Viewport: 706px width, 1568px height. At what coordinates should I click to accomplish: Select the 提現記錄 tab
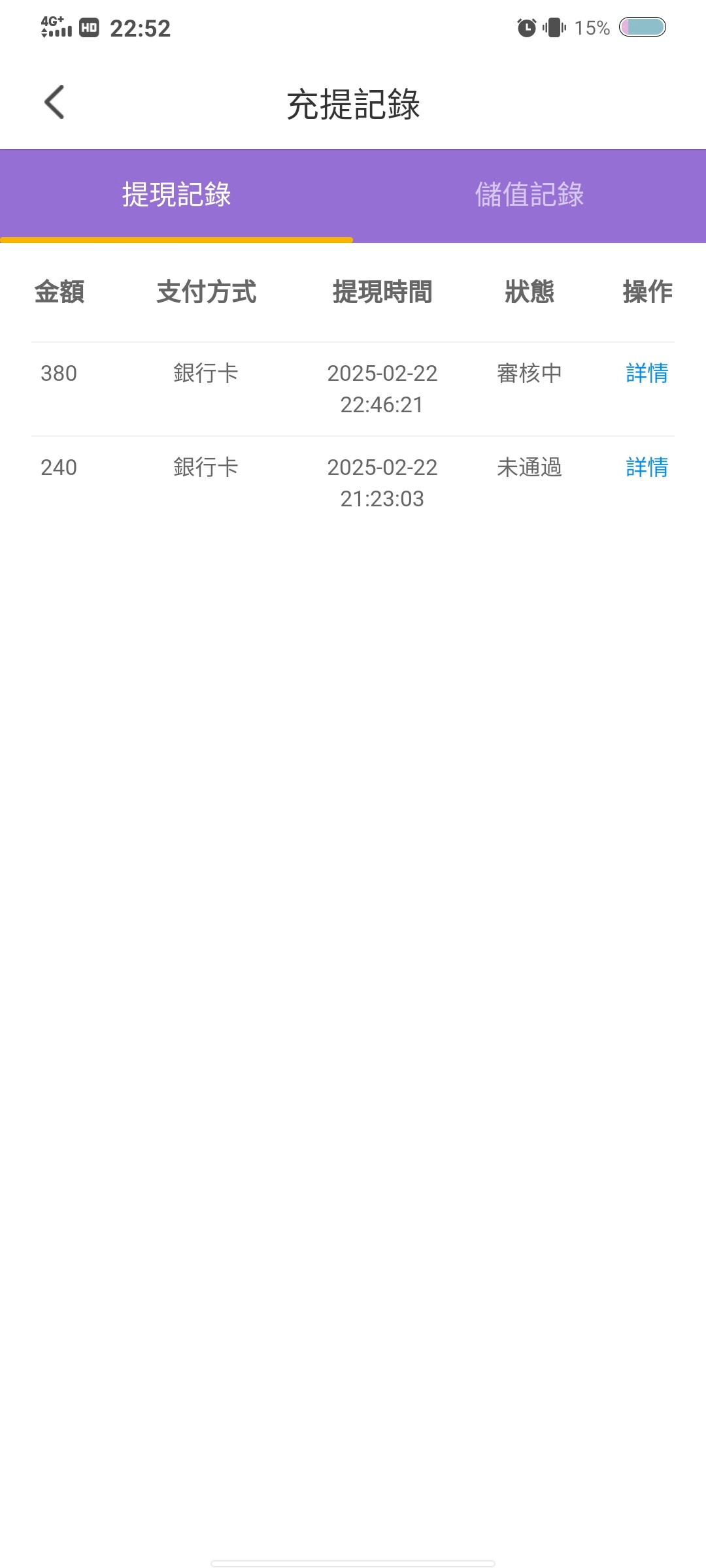(x=176, y=195)
